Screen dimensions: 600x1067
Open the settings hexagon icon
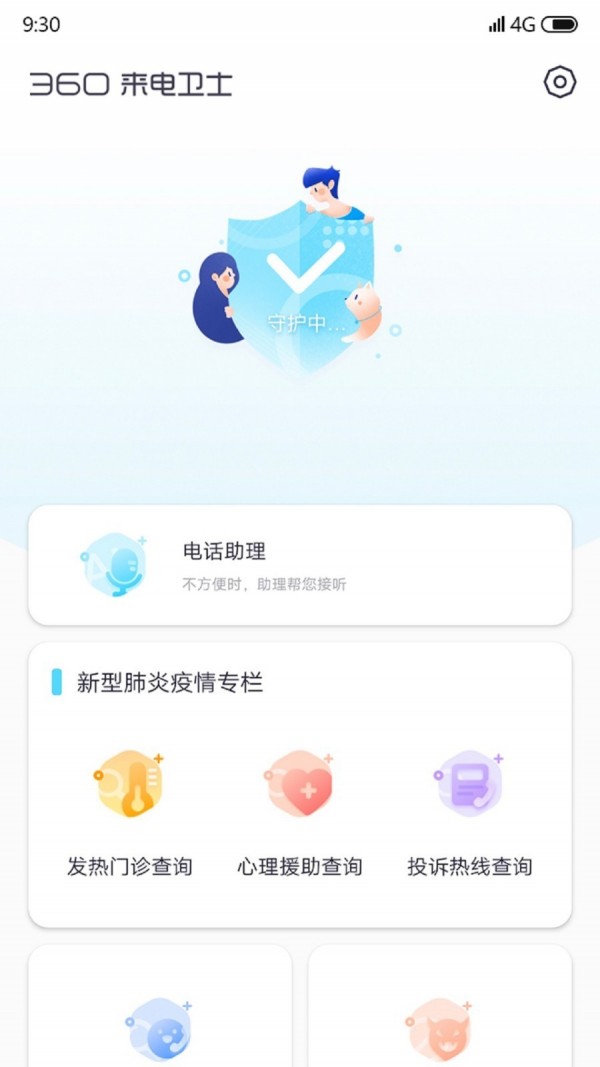coord(560,82)
